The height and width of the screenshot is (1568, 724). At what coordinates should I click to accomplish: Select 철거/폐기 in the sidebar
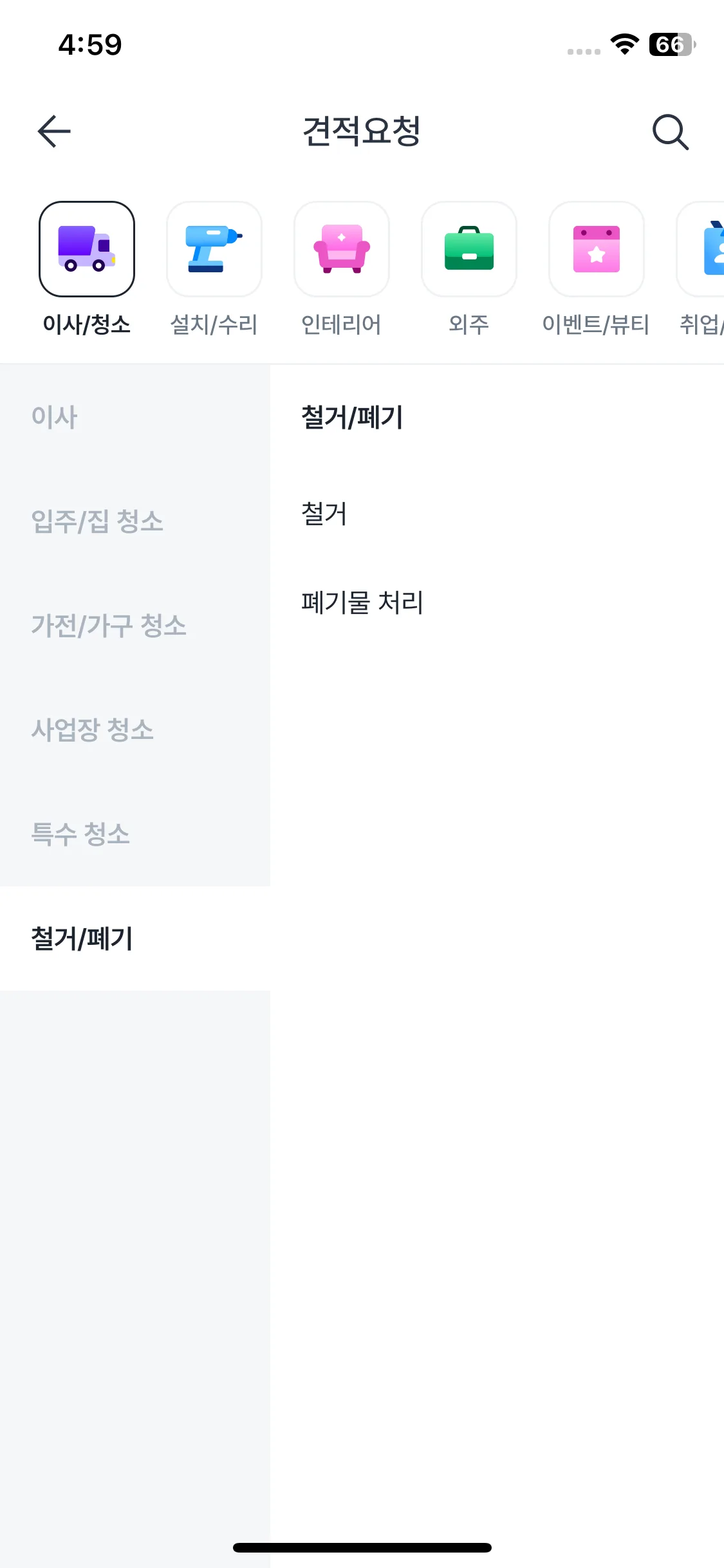(135, 938)
